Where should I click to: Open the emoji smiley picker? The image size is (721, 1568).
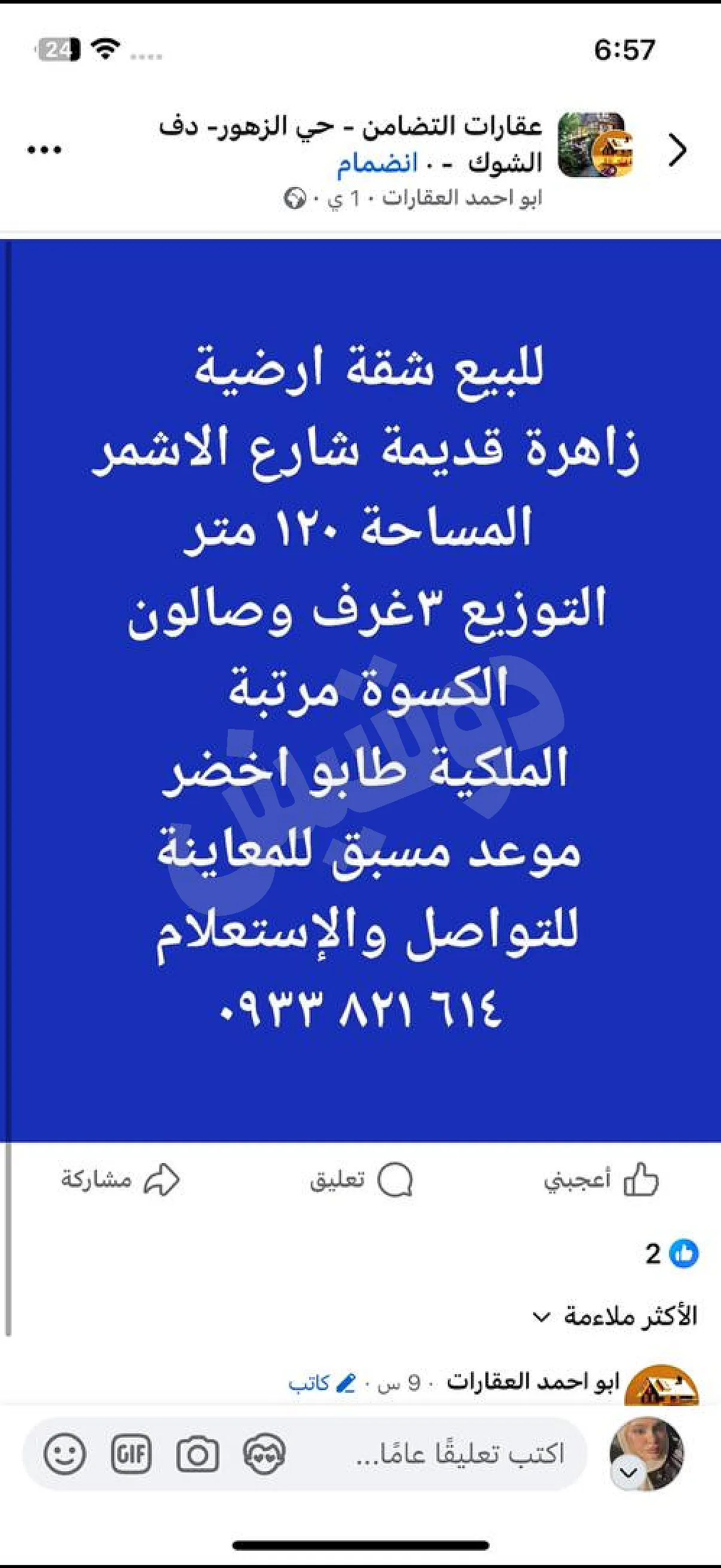[x=65, y=1455]
